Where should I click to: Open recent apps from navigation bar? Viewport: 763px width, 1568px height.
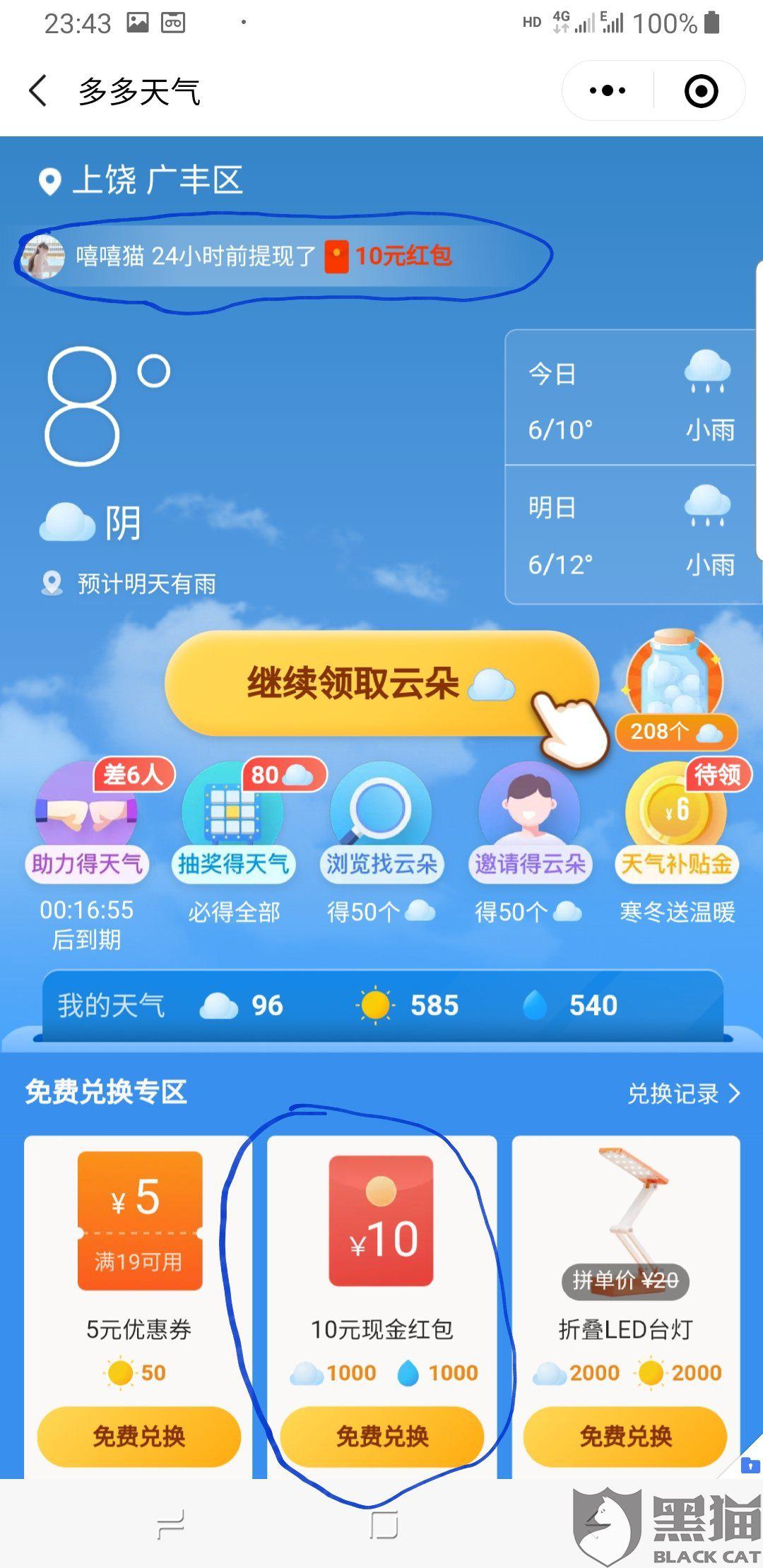point(170,1524)
